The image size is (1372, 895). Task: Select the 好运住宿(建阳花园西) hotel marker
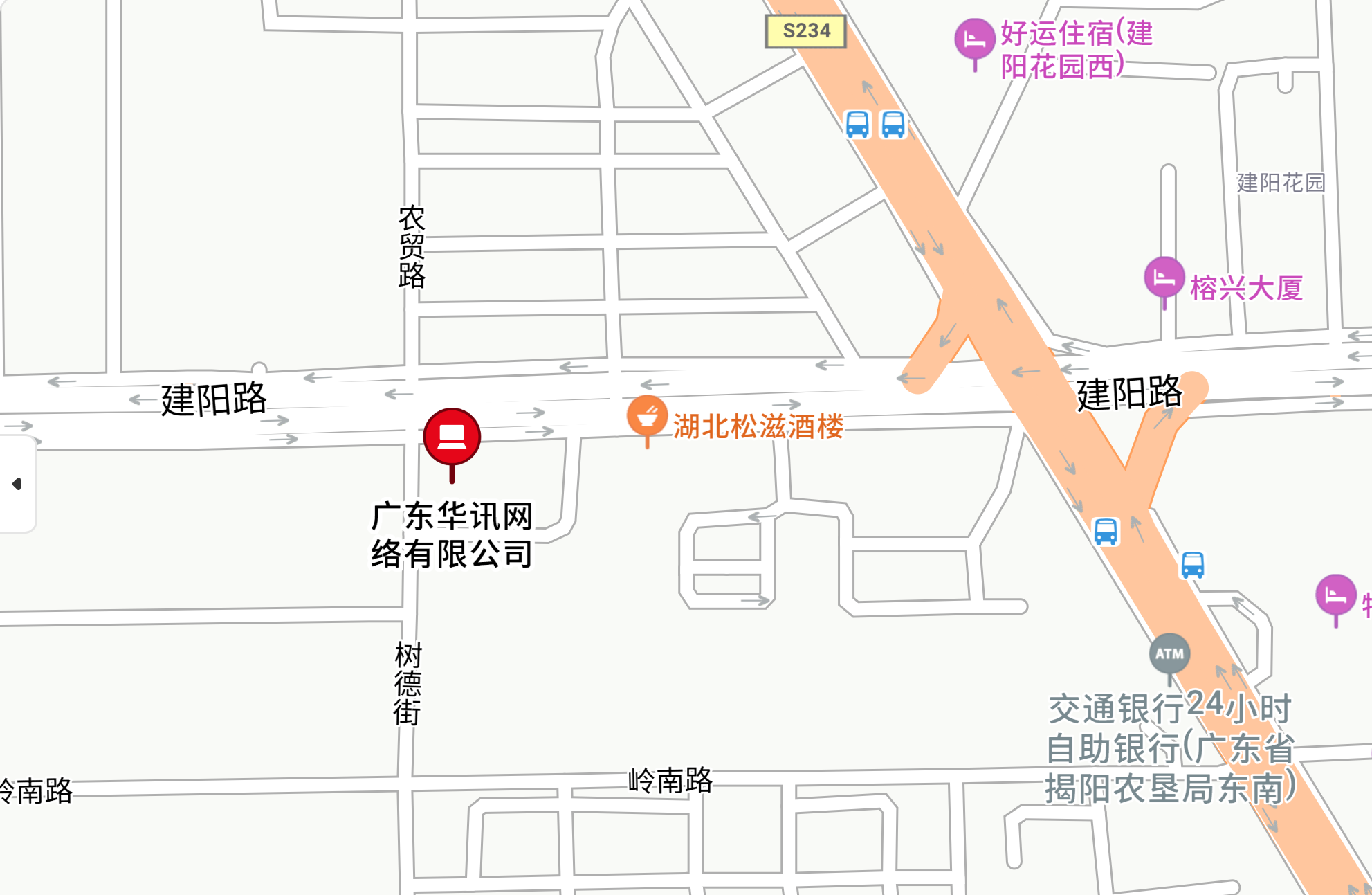tap(975, 39)
